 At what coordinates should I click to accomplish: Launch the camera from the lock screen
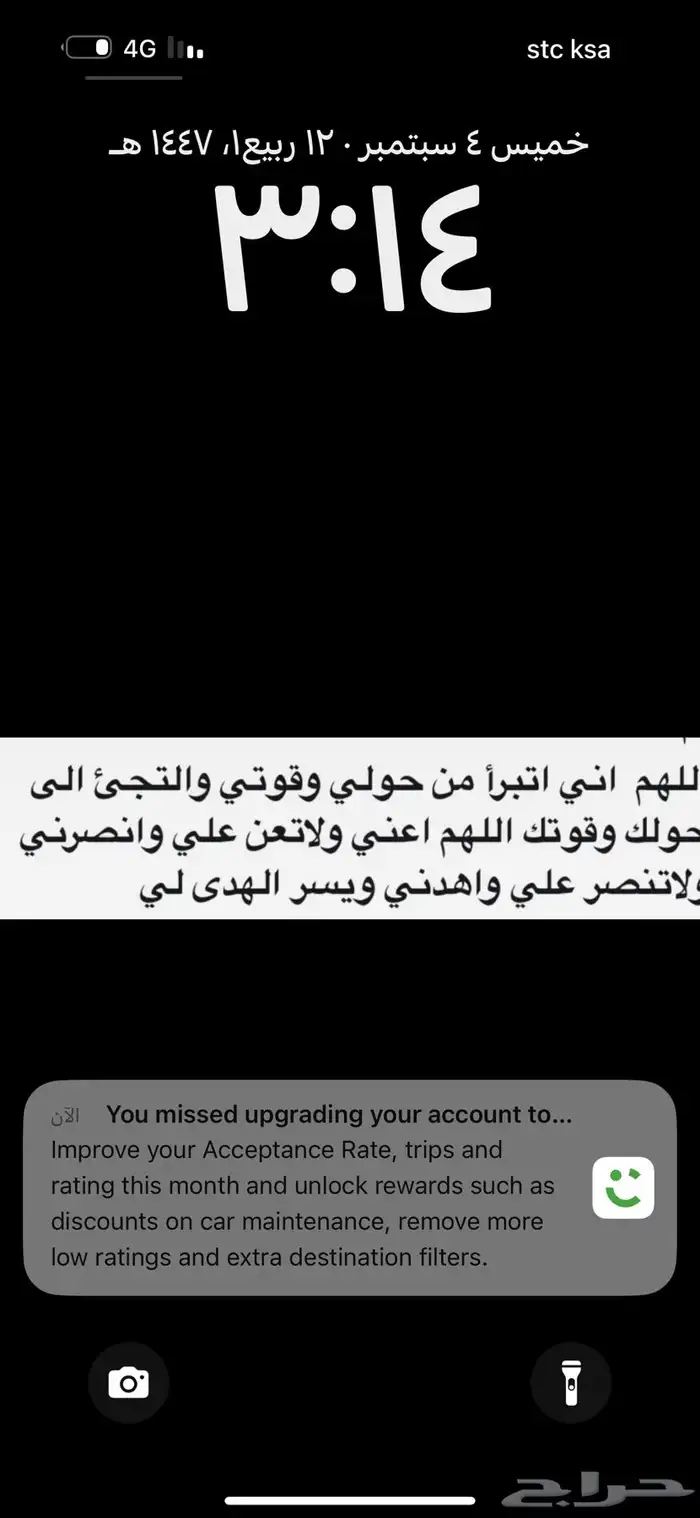128,1383
